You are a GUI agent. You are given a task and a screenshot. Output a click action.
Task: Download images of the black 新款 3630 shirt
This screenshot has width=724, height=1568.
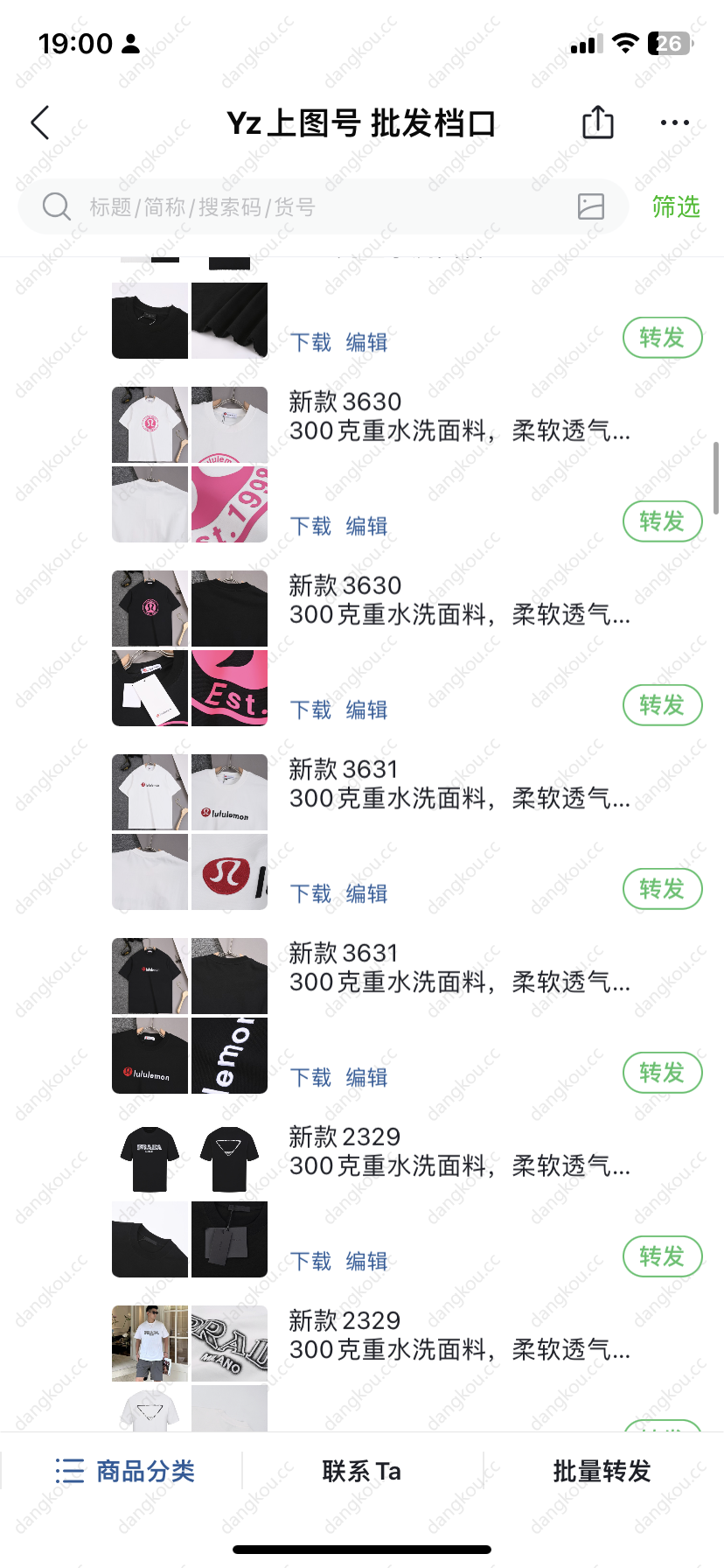point(310,710)
